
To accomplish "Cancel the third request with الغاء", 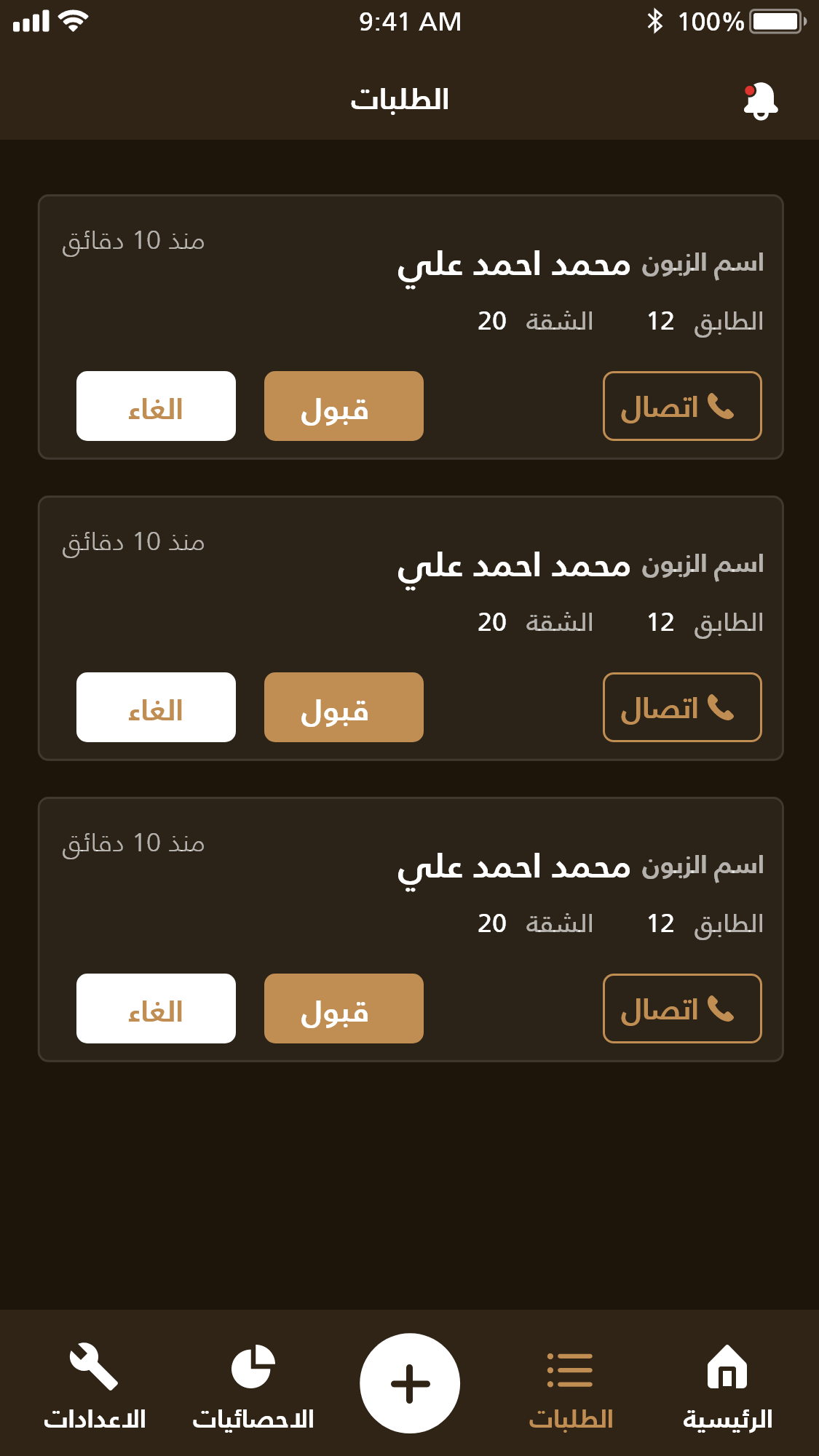I will [156, 1009].
